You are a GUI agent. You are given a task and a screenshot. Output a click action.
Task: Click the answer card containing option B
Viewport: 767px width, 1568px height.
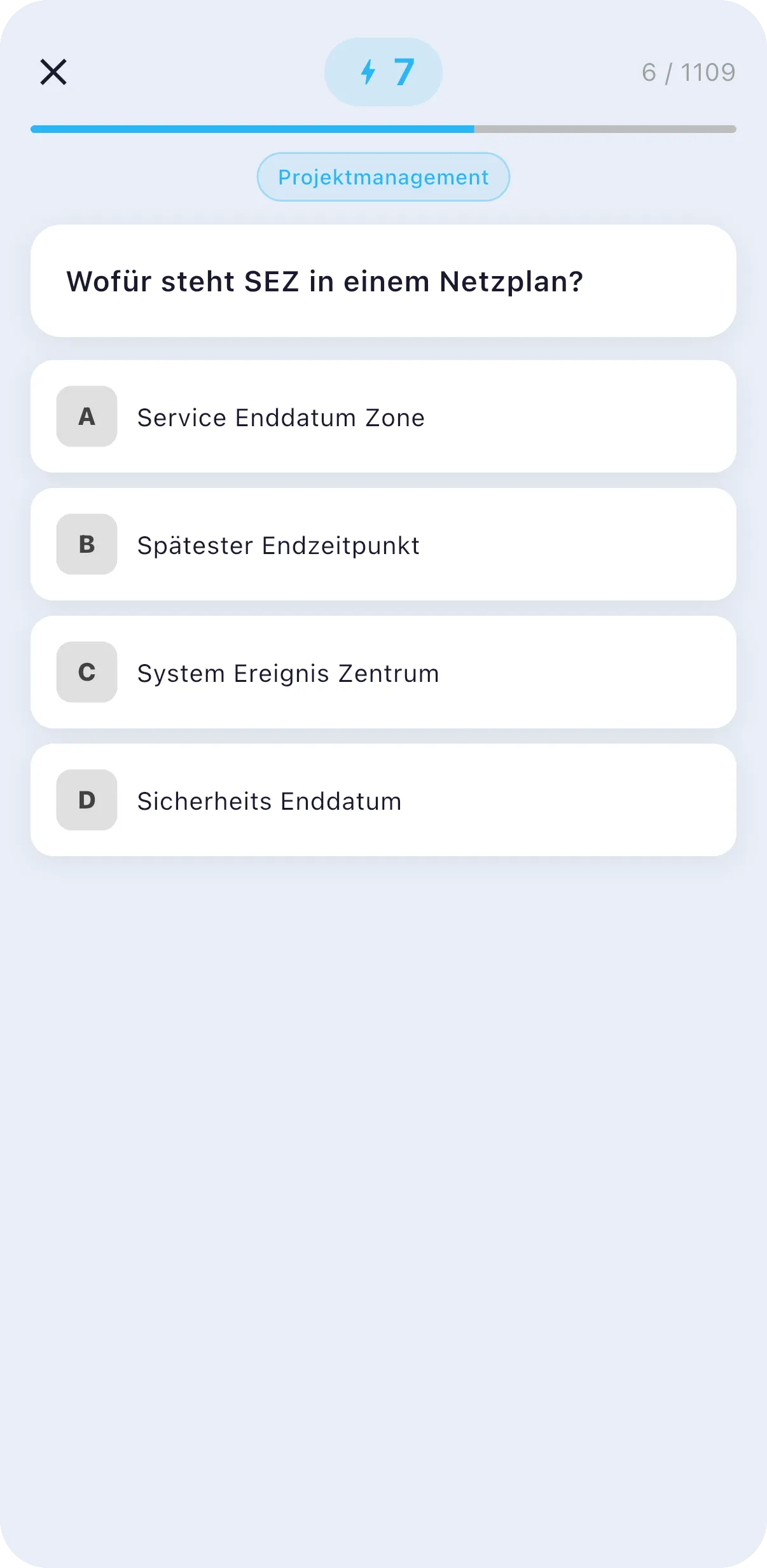click(383, 545)
